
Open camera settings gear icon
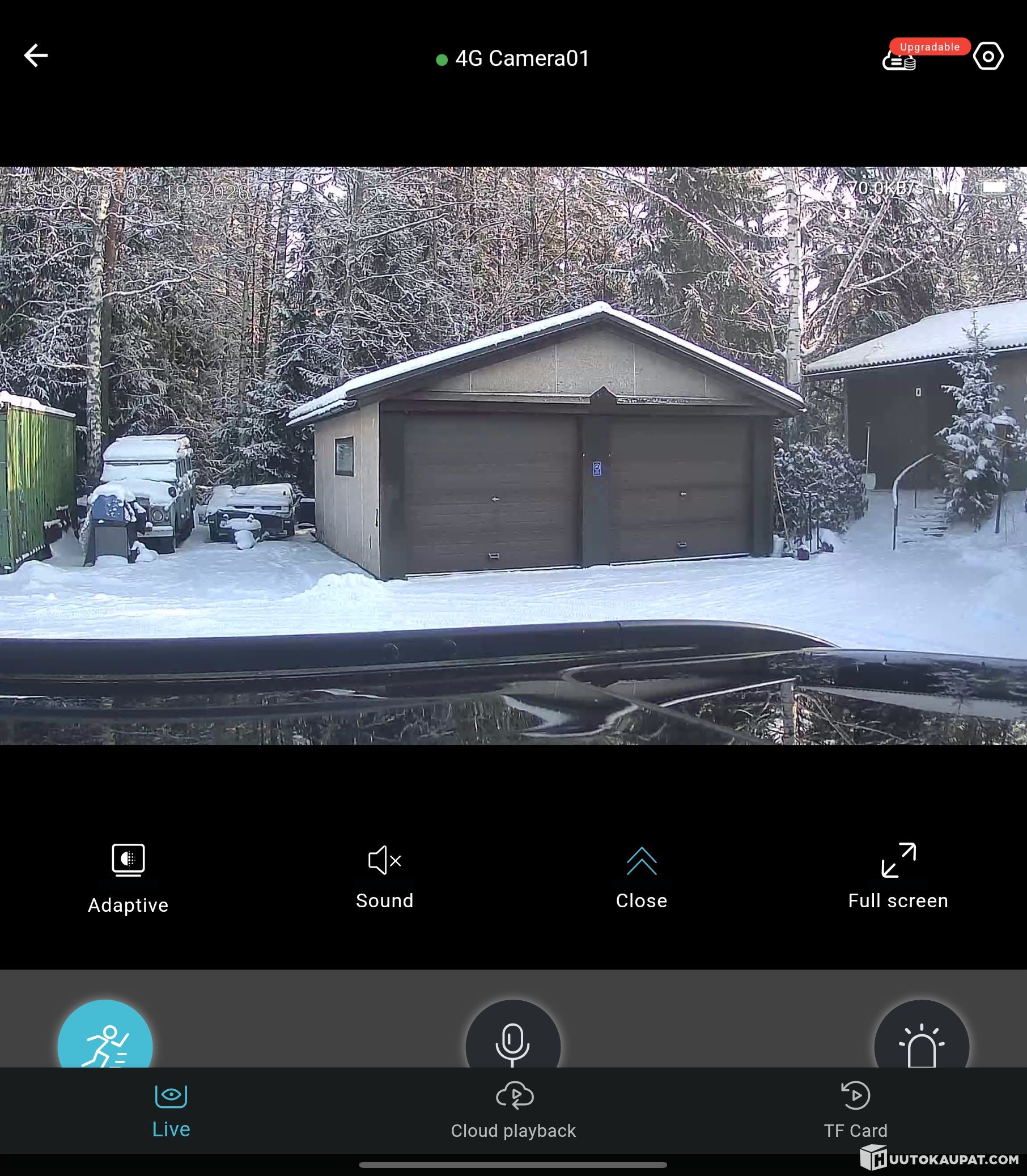(987, 56)
